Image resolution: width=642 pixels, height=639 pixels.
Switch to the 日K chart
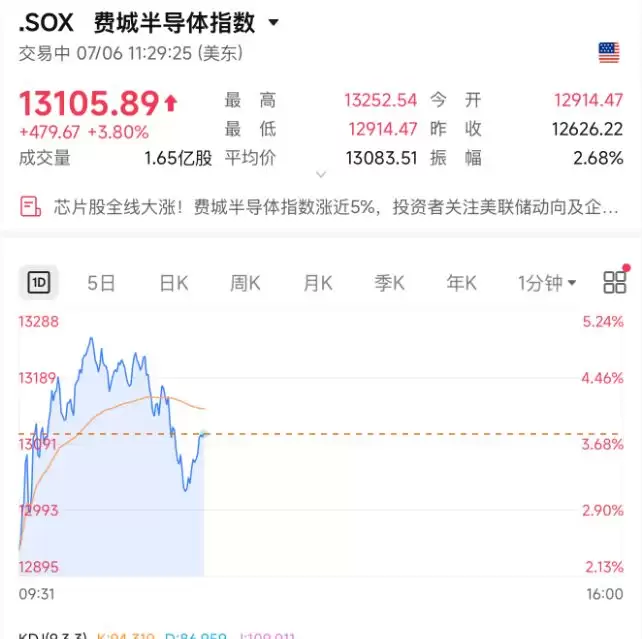(174, 283)
